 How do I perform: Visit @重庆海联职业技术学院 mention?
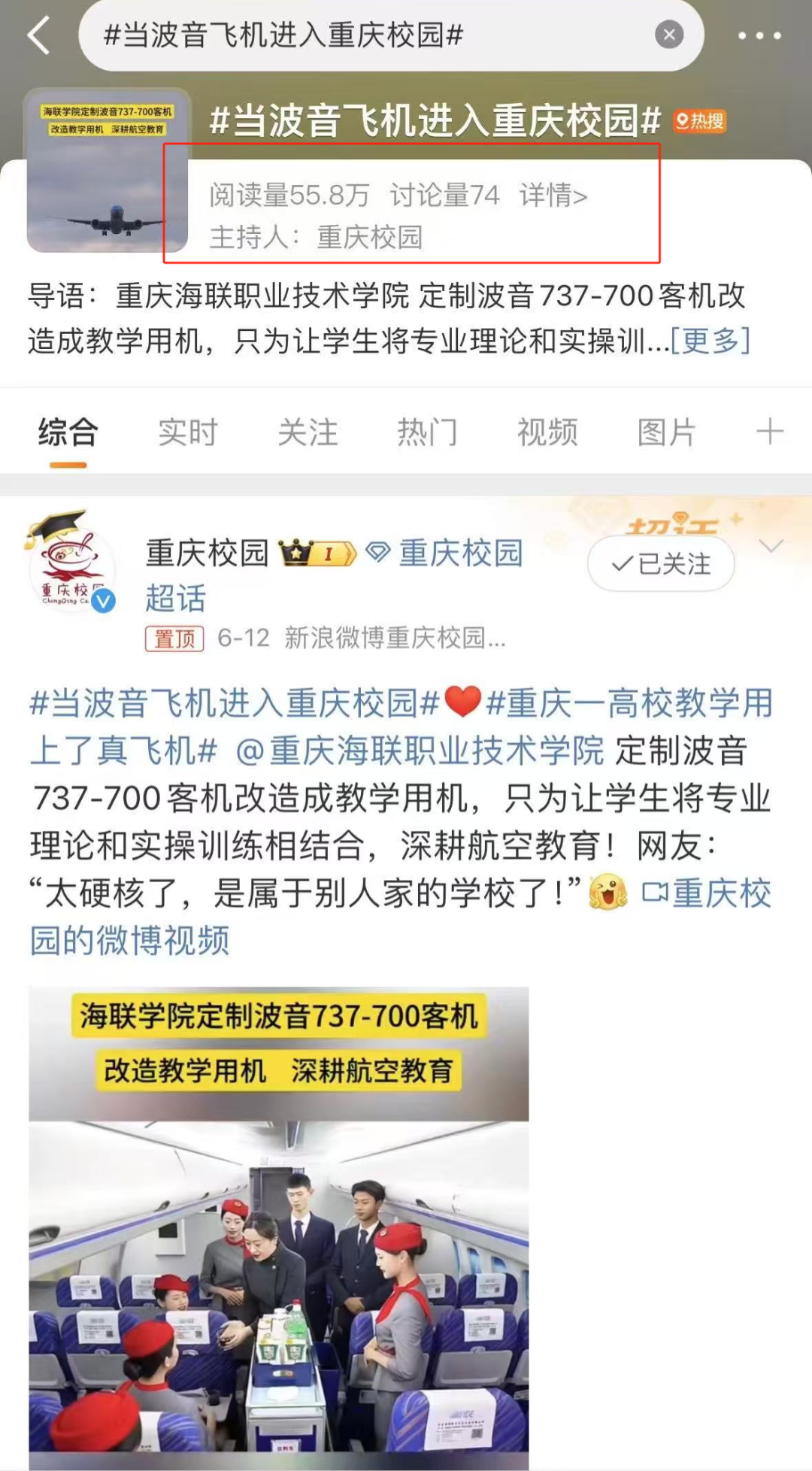[x=420, y=751]
